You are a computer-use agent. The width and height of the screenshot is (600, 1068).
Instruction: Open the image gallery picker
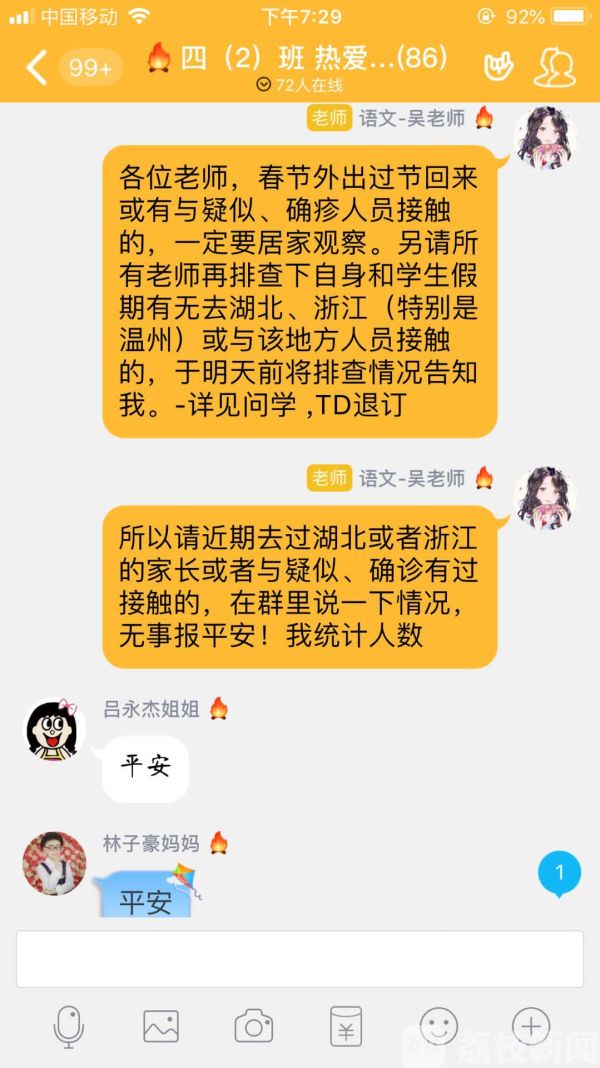coord(161,1026)
